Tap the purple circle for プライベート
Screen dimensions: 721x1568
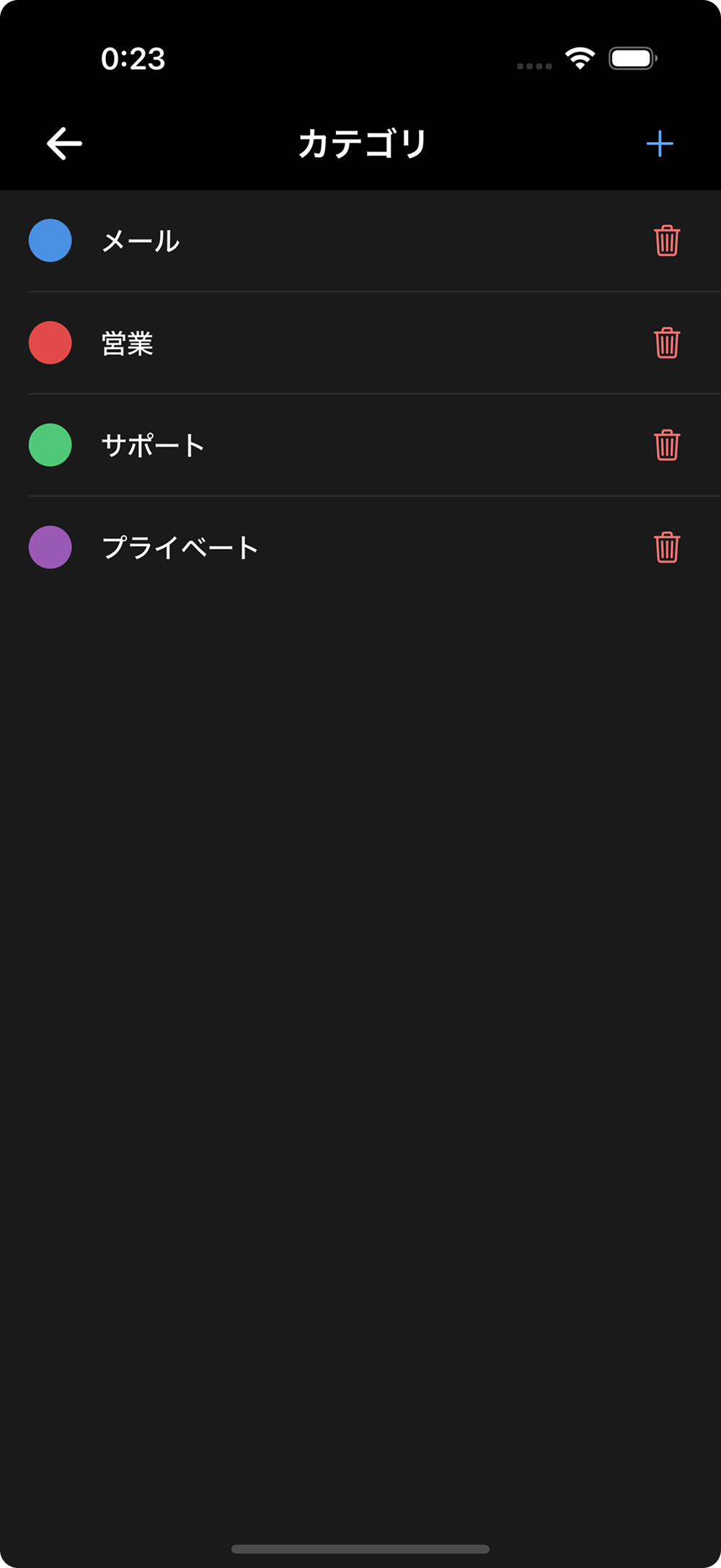[50, 547]
